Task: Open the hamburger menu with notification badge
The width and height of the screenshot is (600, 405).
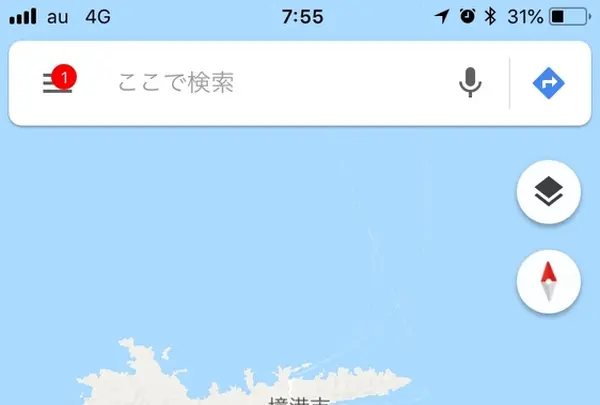Action: 55,84
